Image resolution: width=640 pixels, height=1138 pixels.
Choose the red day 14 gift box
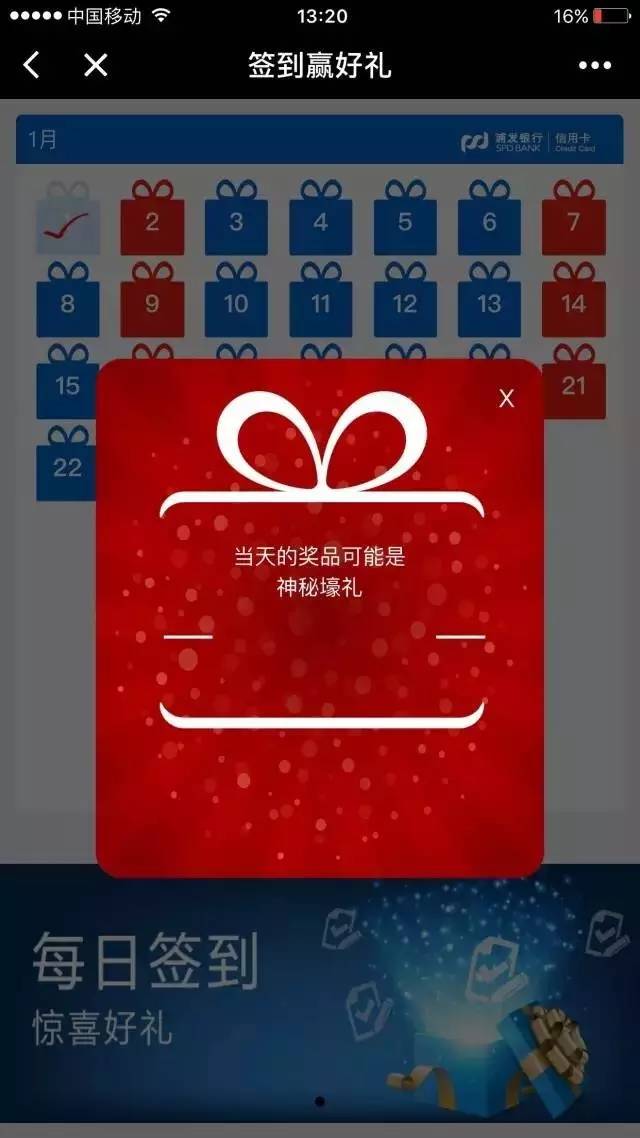click(x=573, y=306)
